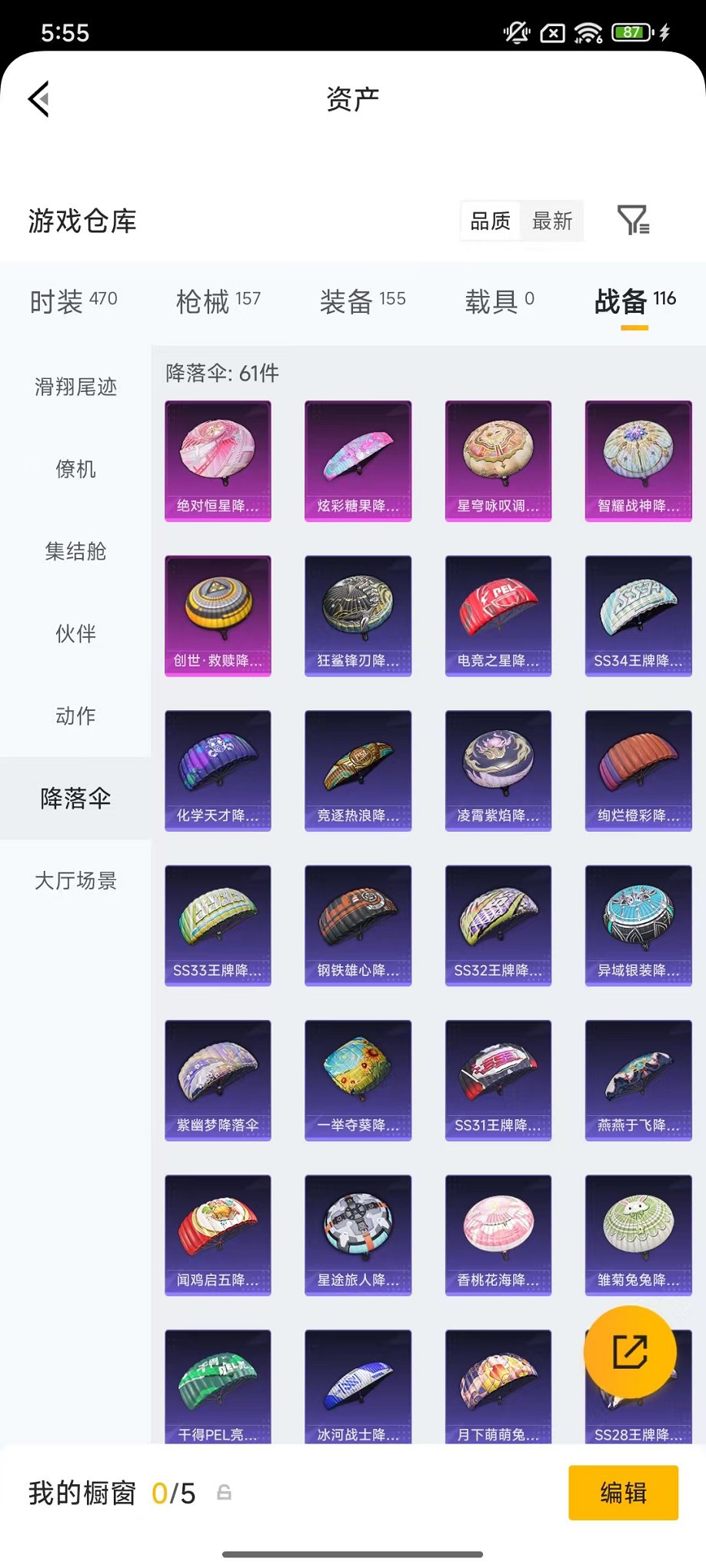Tap the share/export floating icon
Viewport: 706px width, 1568px height.
(629, 1353)
